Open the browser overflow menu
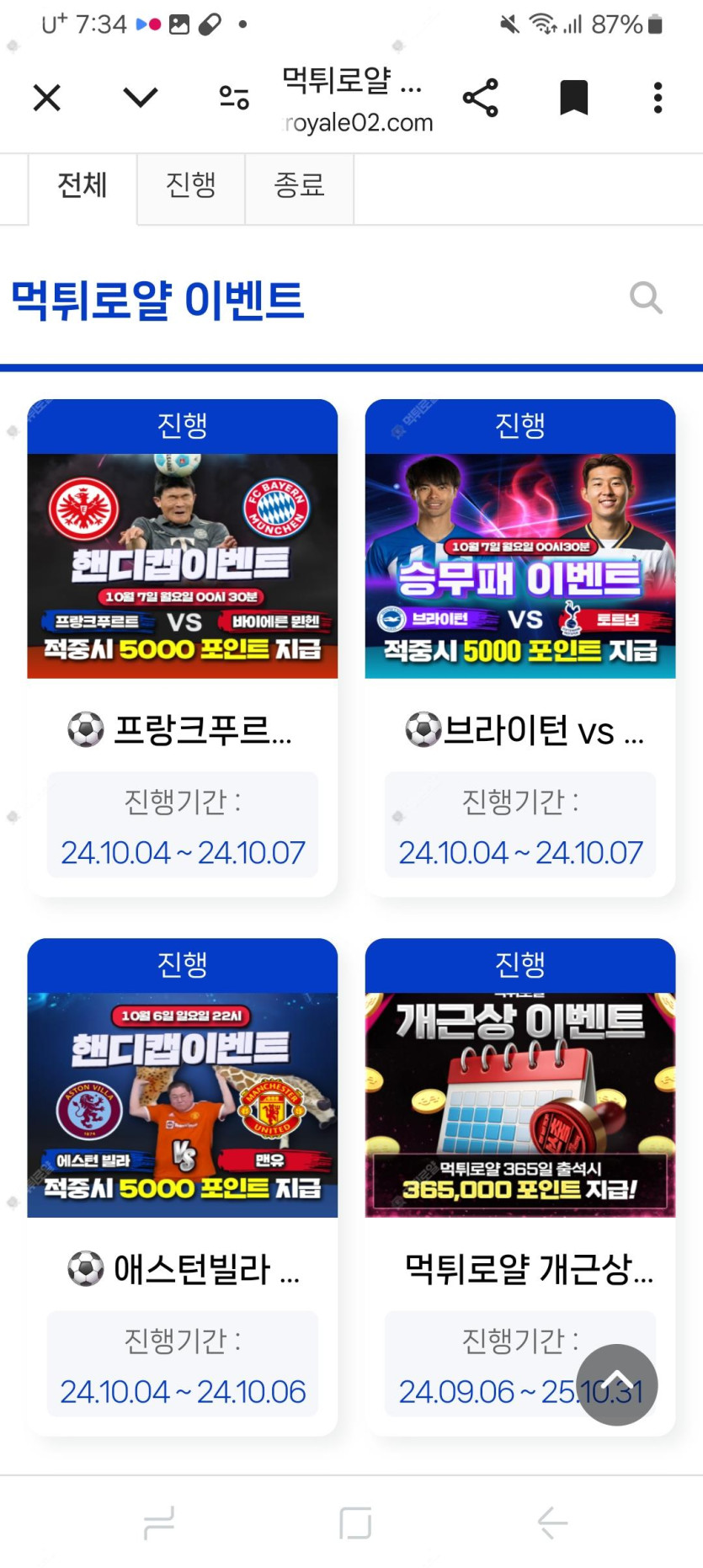 [658, 98]
